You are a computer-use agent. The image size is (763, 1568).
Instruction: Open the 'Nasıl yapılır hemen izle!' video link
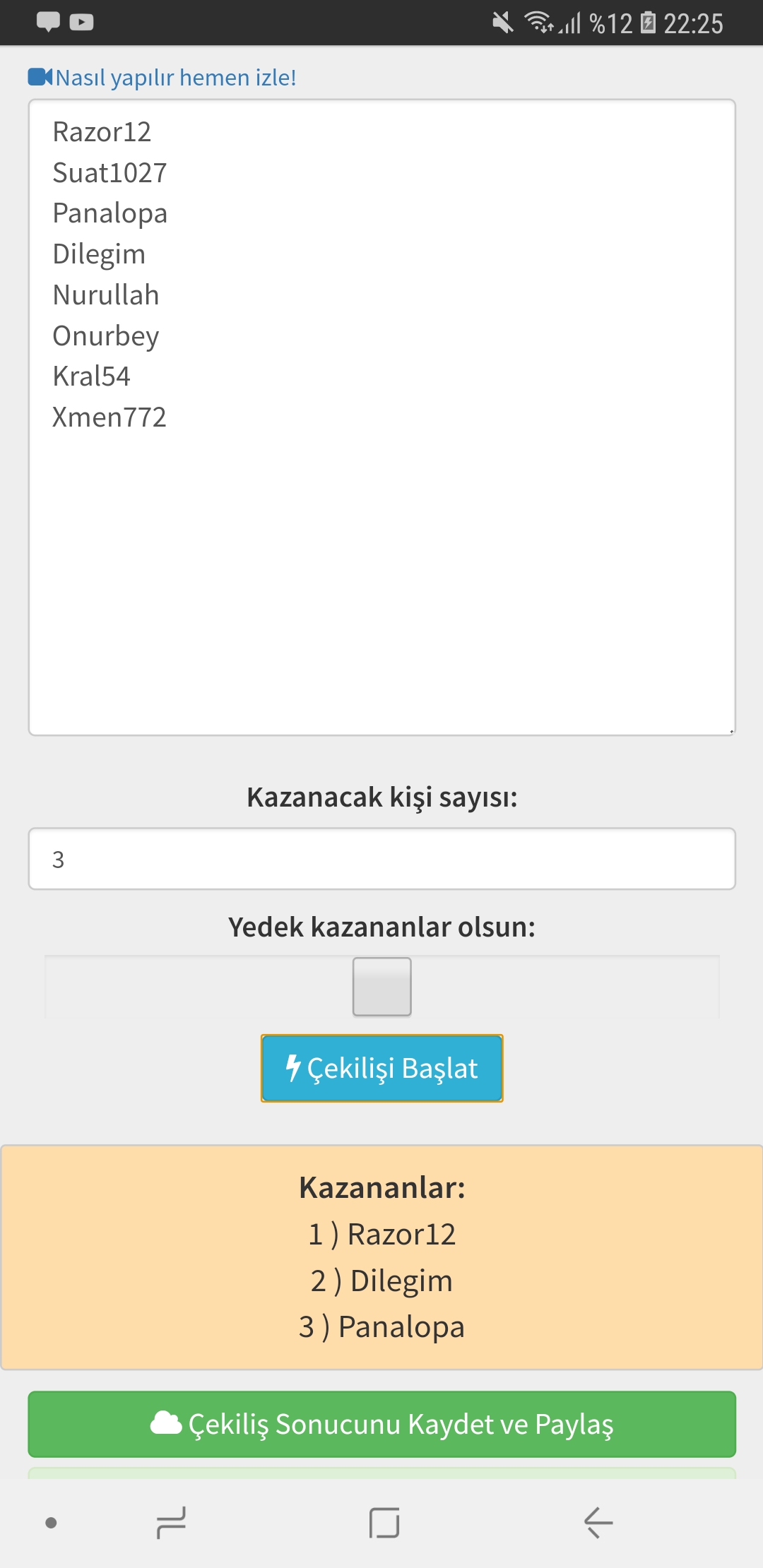click(x=162, y=78)
